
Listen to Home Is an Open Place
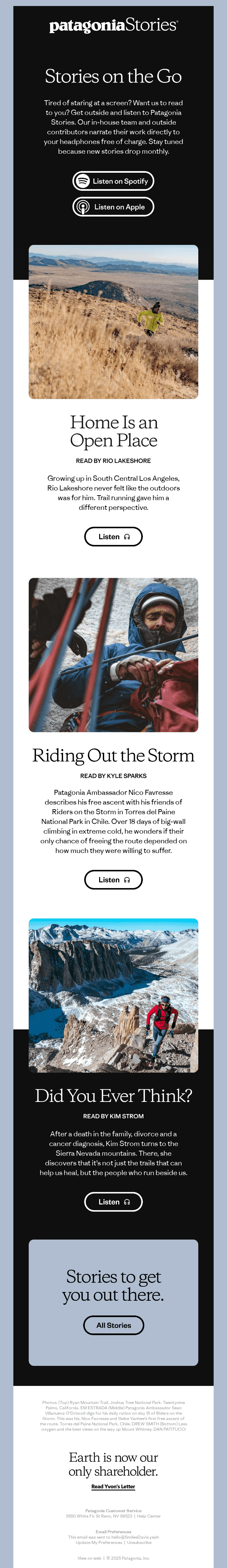click(x=113, y=537)
